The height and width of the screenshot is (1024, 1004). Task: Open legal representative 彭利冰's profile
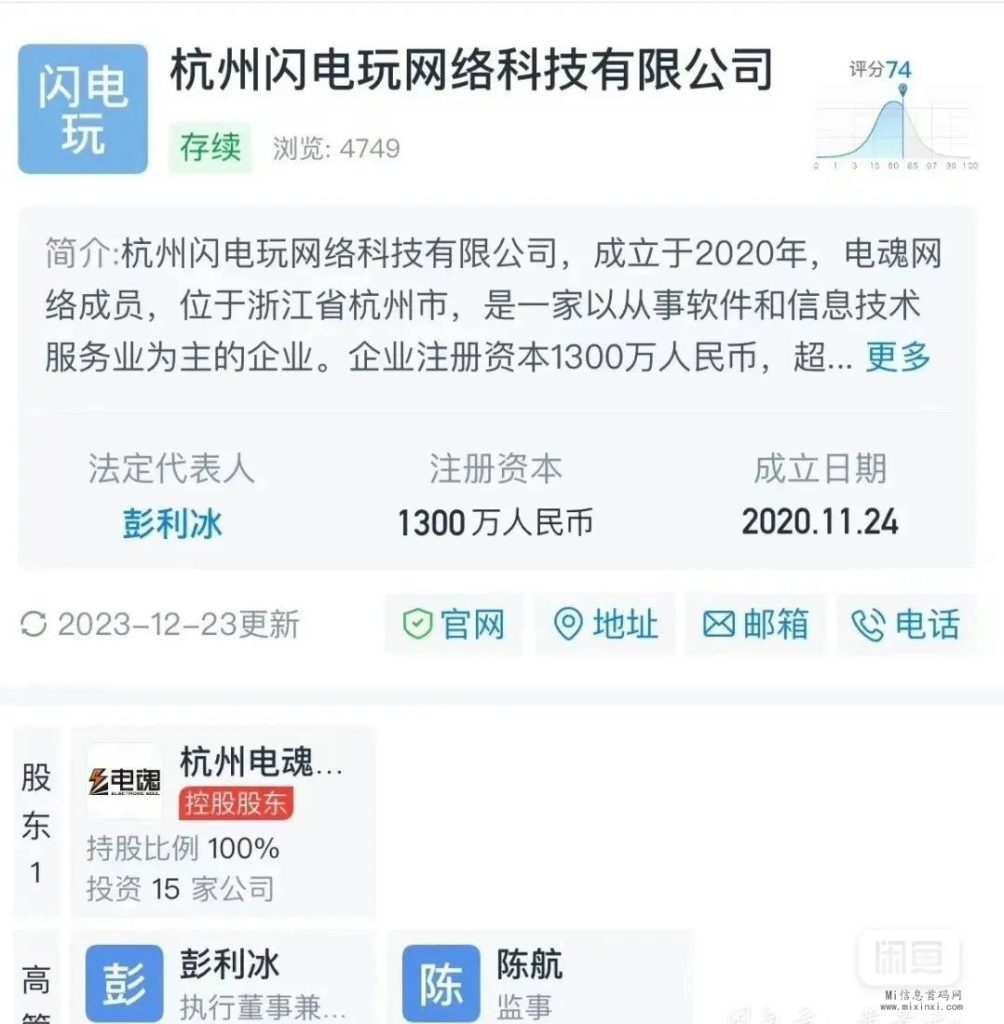(172, 523)
